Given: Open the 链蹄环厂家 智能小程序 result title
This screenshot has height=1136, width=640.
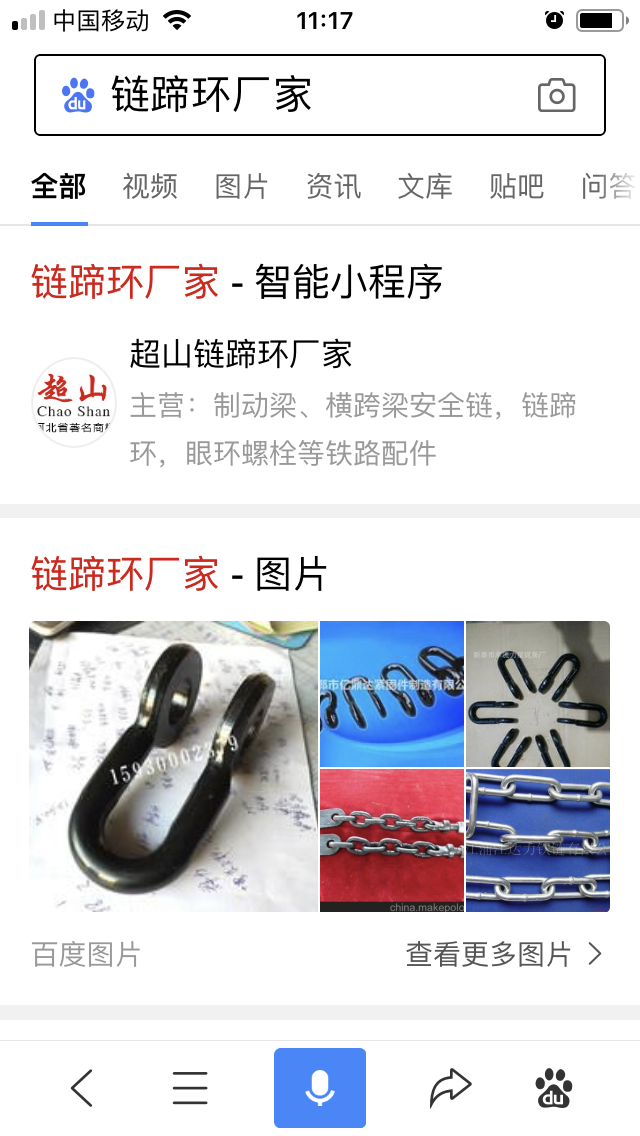Looking at the screenshot, I should point(236,282).
